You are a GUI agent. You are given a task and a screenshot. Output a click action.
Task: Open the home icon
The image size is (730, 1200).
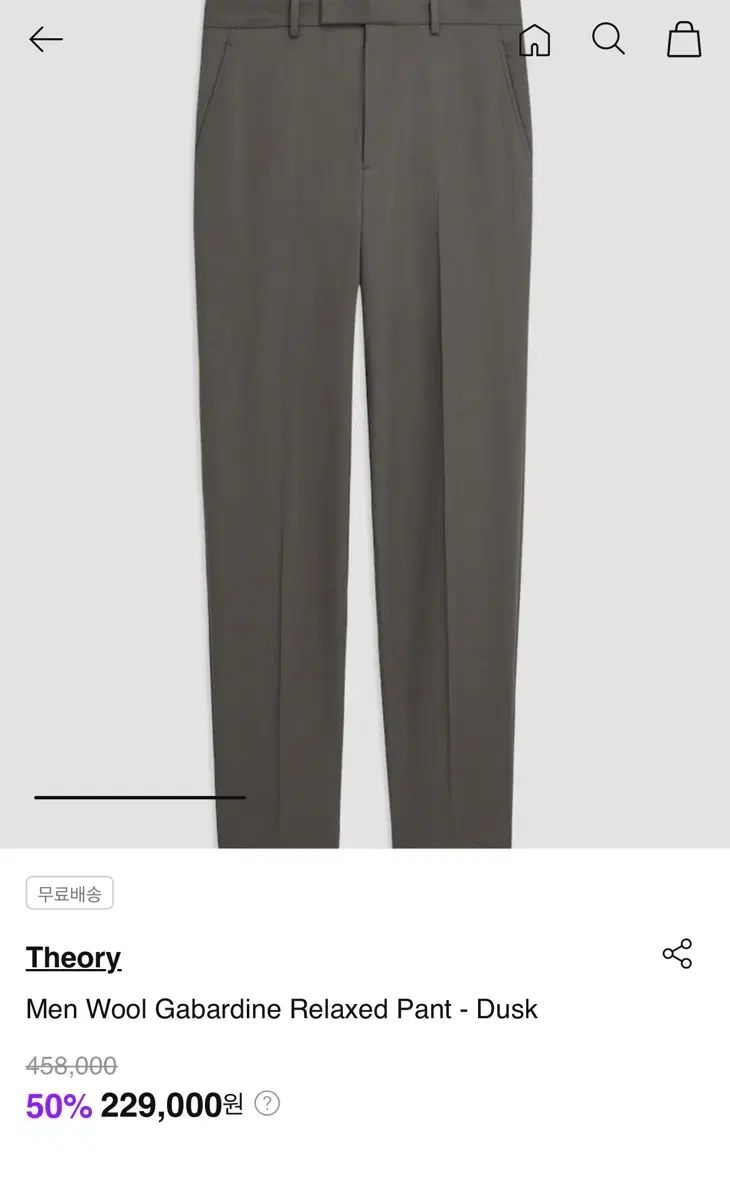coord(535,40)
